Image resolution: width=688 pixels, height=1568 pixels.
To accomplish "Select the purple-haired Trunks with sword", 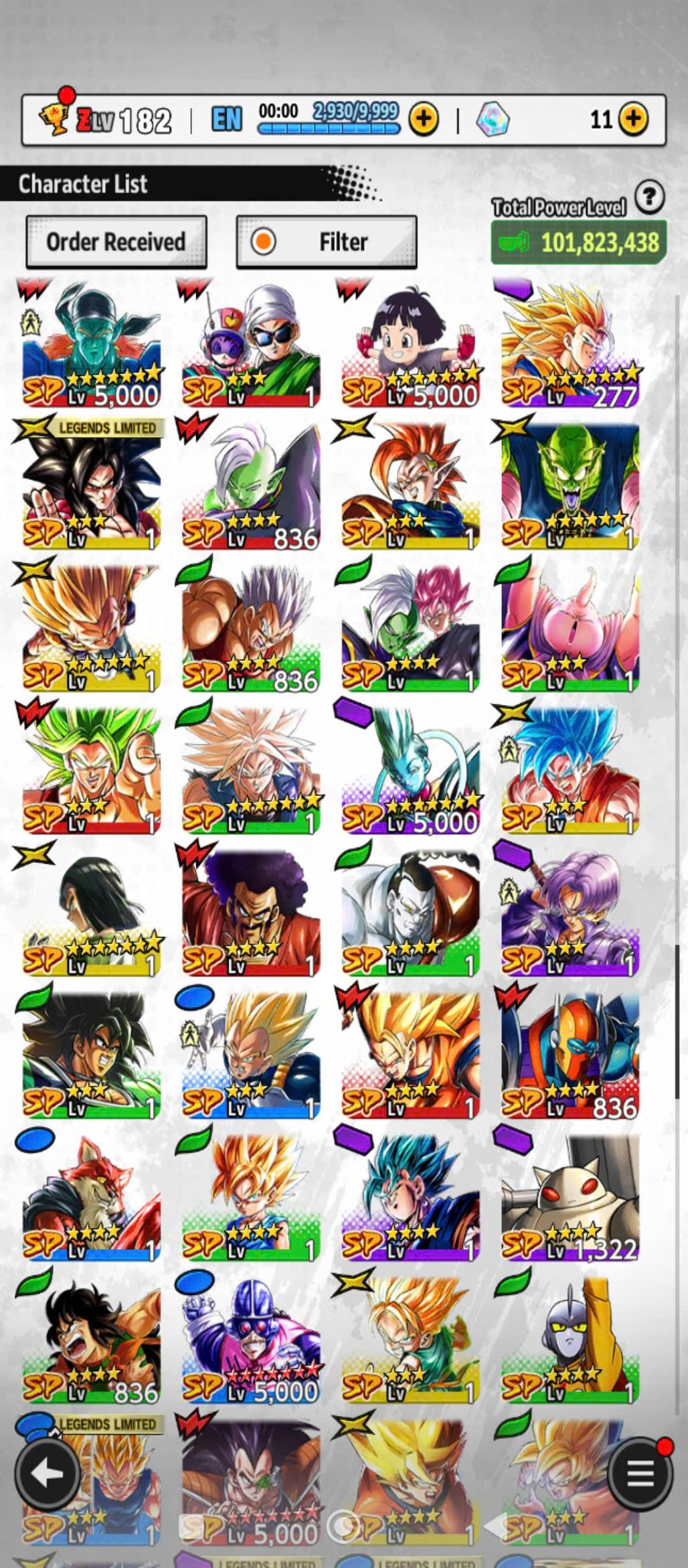I will [x=570, y=912].
